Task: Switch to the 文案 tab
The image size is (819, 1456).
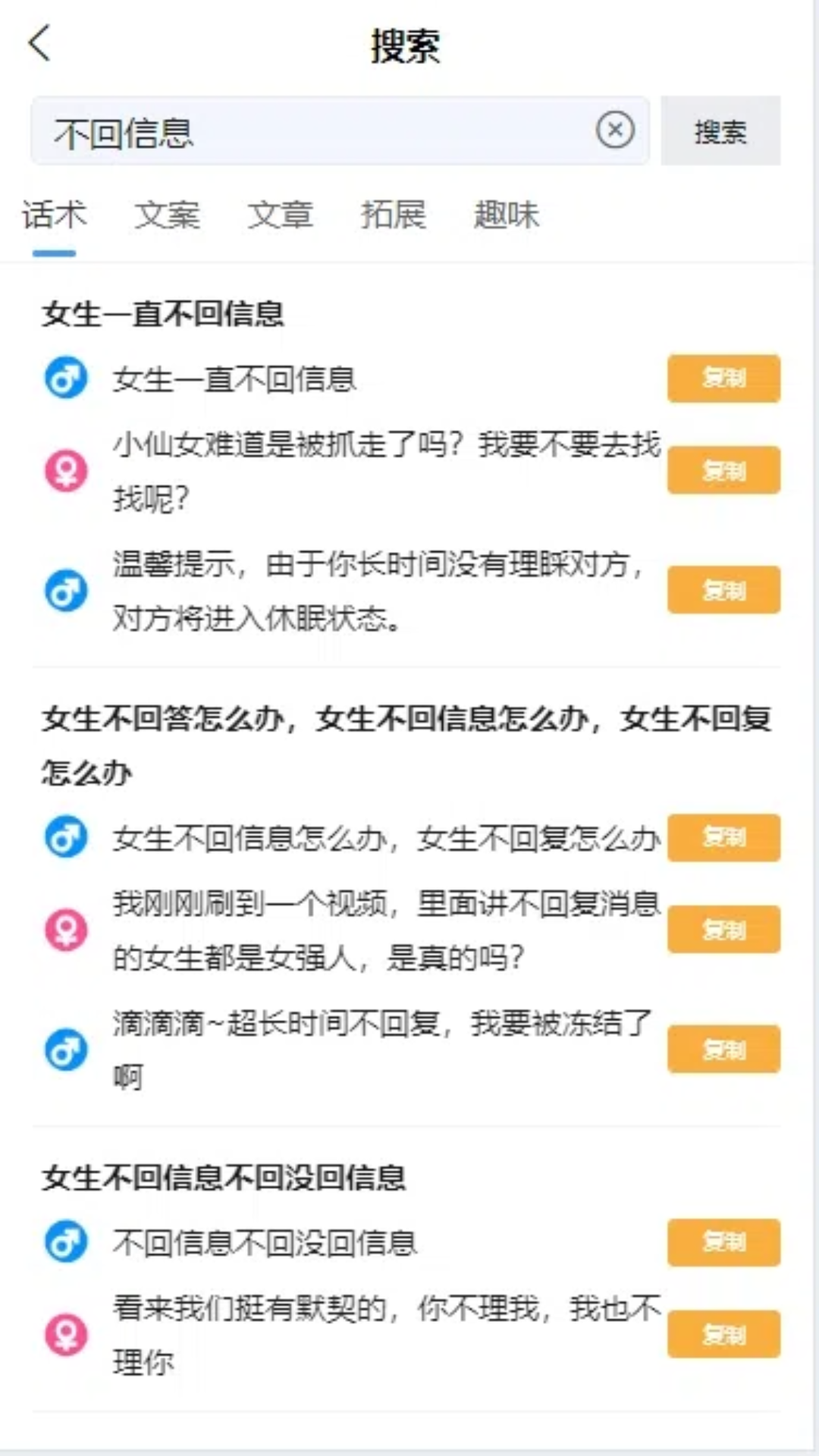Action: (x=168, y=216)
